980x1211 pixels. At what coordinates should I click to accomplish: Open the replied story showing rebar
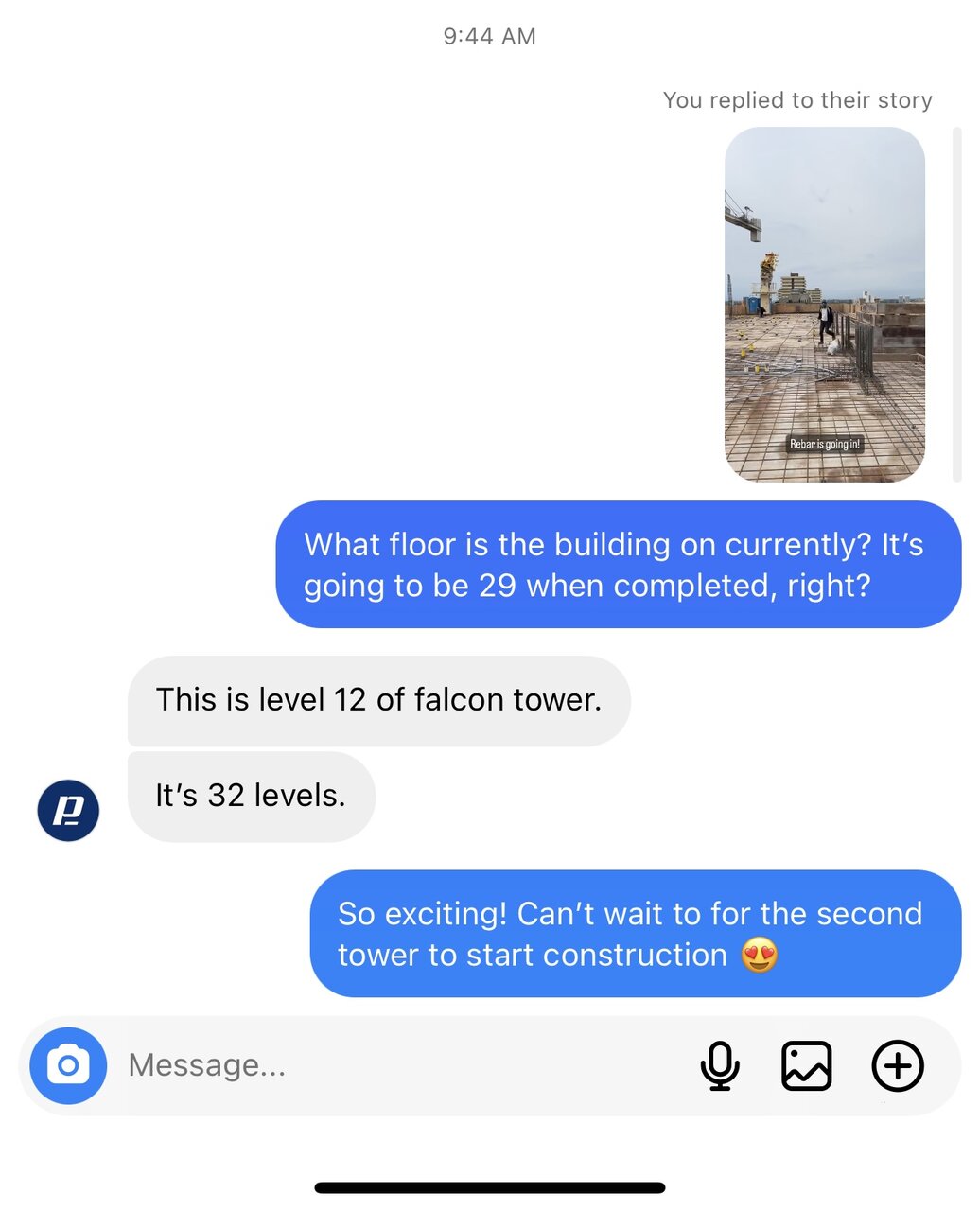coord(825,305)
